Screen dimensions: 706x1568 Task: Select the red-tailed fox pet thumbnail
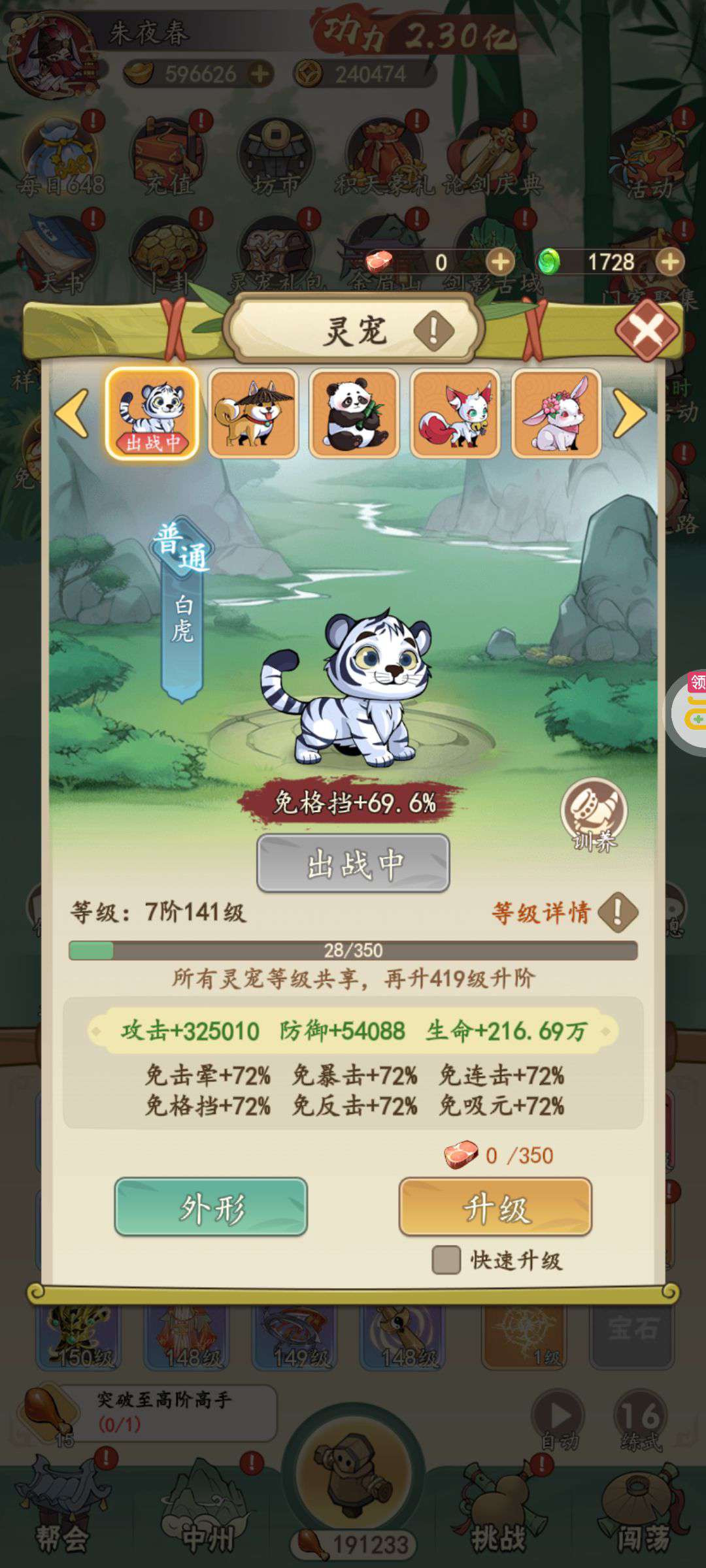tap(455, 413)
